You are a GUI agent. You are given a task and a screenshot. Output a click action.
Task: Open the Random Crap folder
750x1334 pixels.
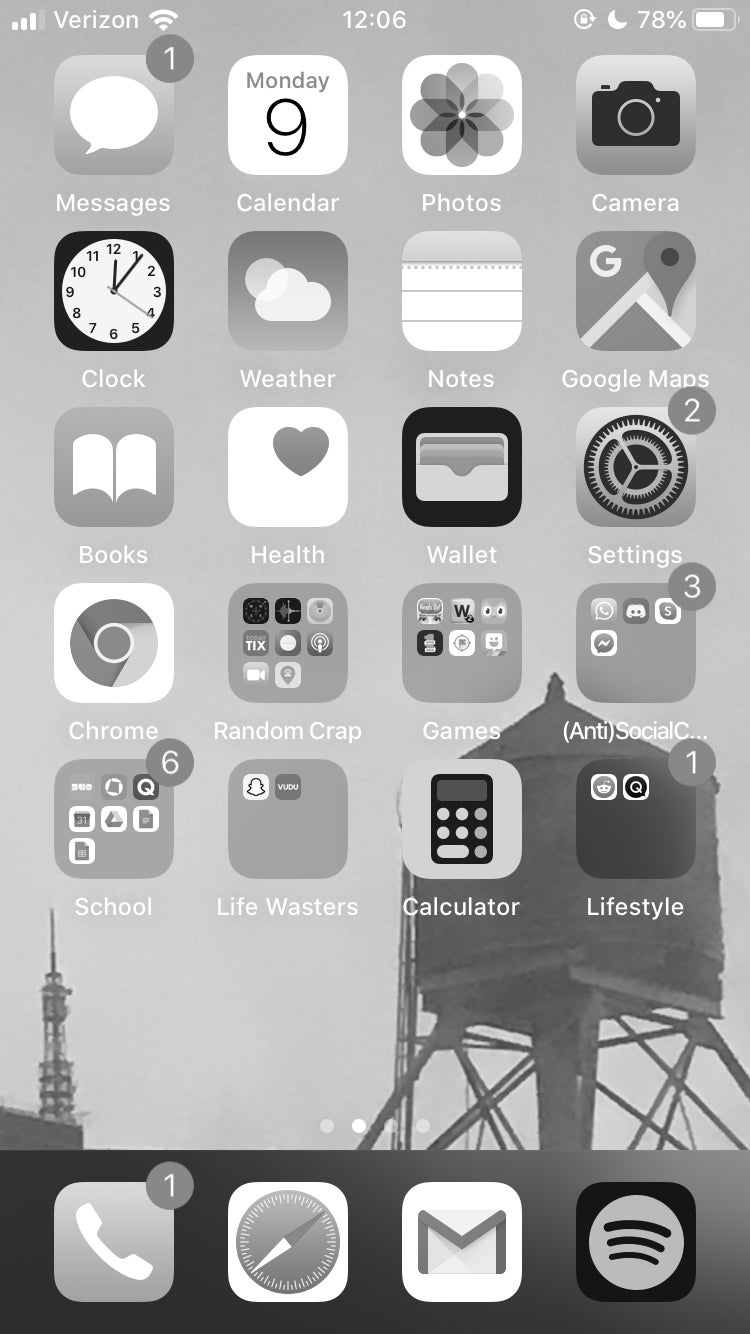click(x=287, y=643)
